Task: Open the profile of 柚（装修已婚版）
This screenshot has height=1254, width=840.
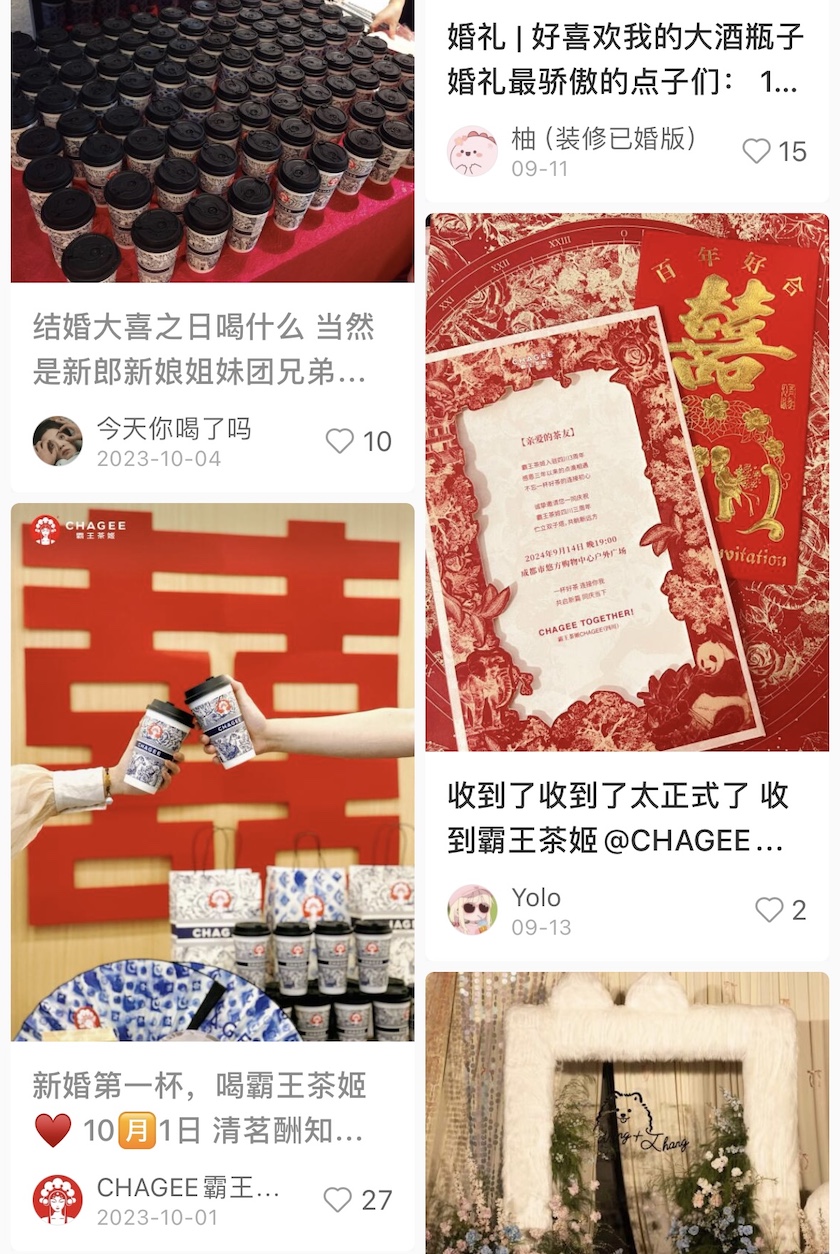Action: [472, 151]
